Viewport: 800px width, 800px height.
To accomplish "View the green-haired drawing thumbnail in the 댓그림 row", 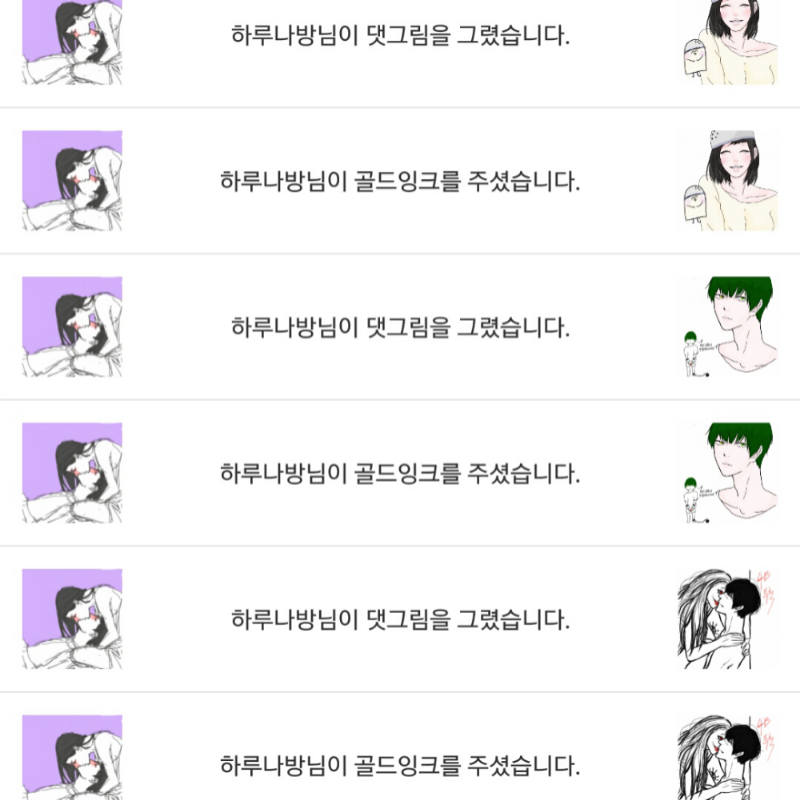I will (x=727, y=327).
